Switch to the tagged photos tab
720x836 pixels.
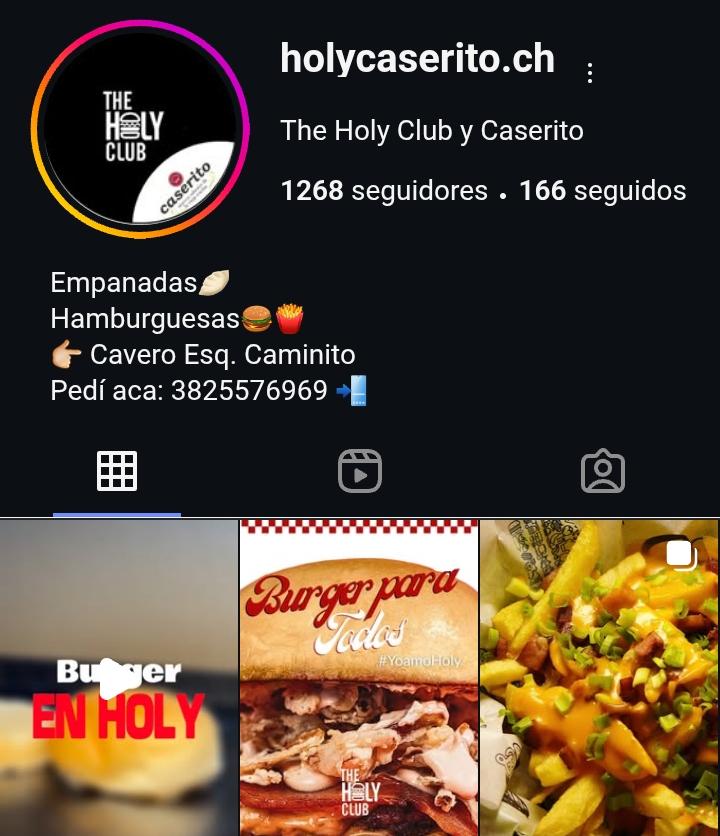coord(602,471)
